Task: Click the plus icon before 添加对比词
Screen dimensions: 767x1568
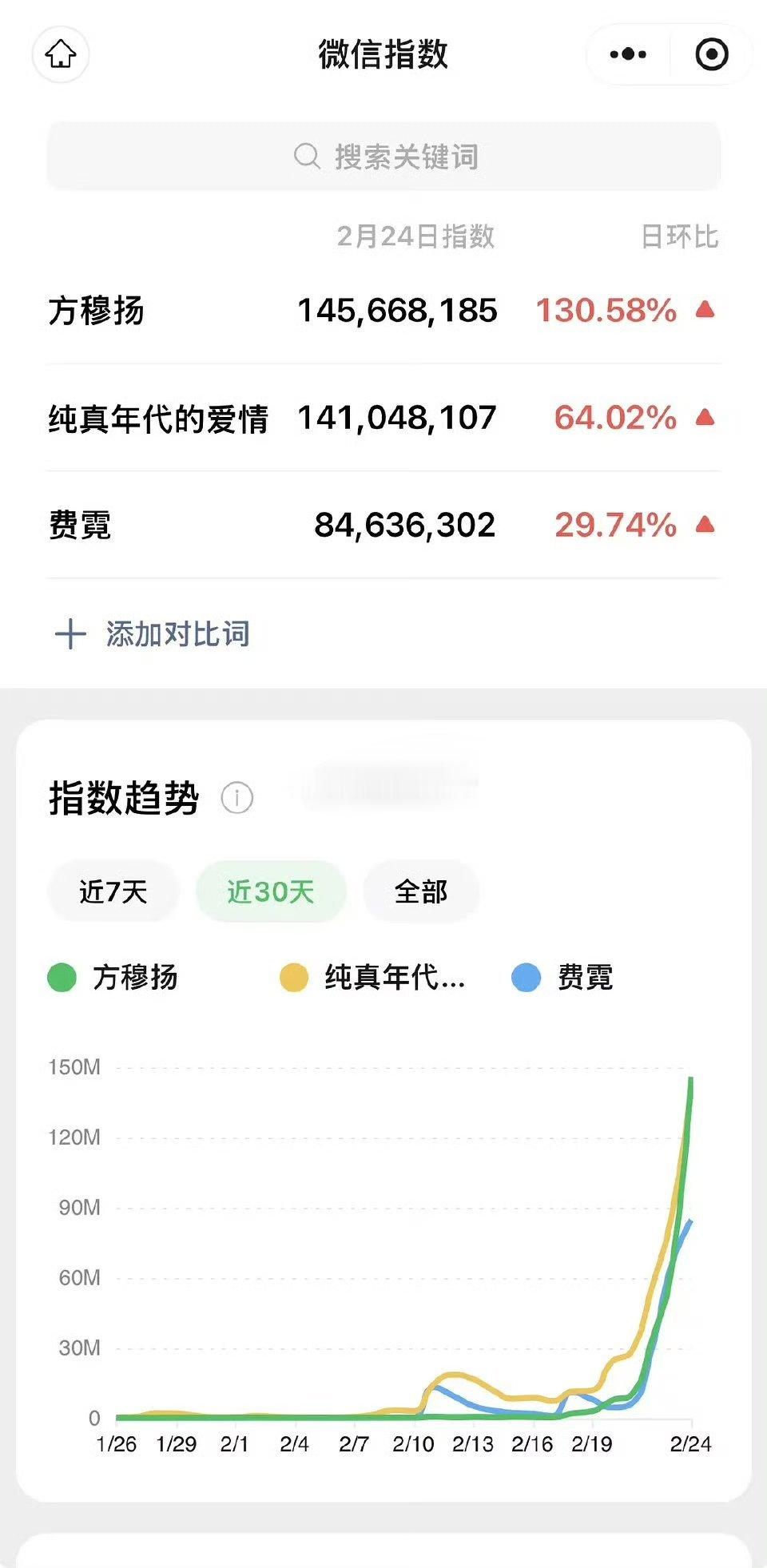Action: pos(71,633)
